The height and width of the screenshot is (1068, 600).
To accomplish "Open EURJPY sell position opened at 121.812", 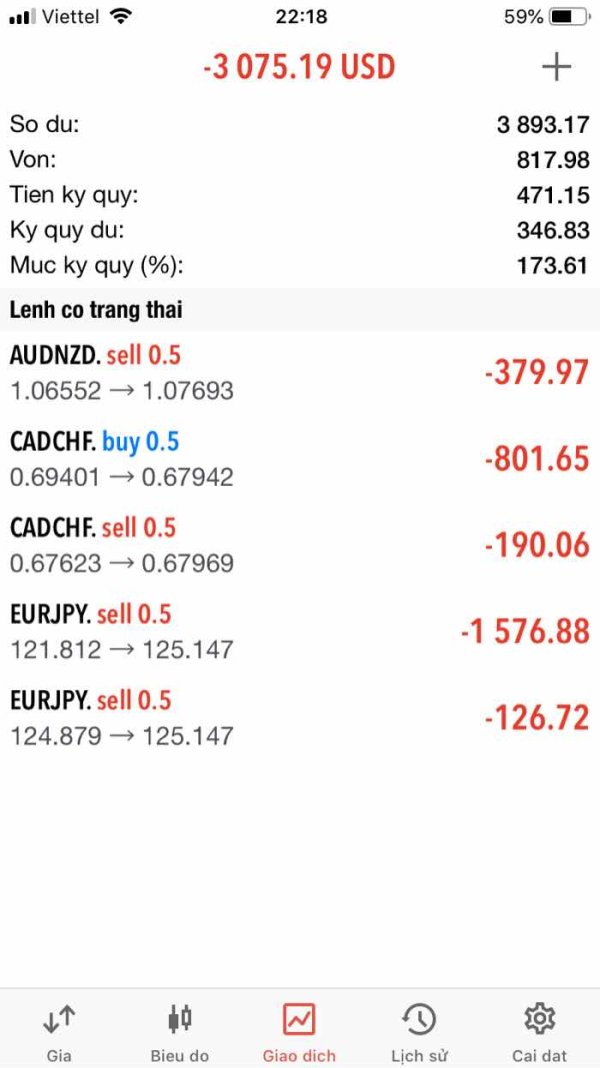I will pyautogui.click(x=300, y=630).
